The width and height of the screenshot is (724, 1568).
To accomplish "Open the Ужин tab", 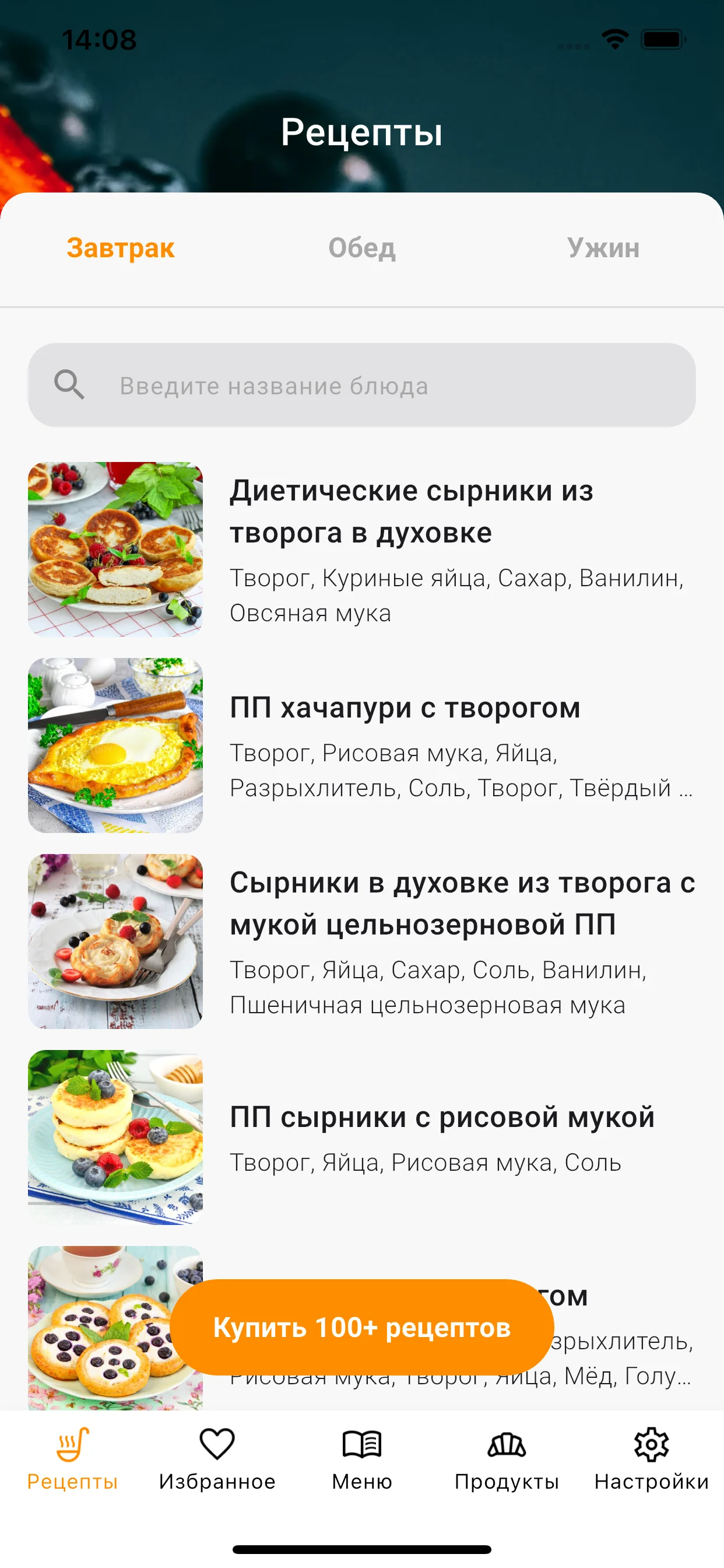I will (x=603, y=249).
